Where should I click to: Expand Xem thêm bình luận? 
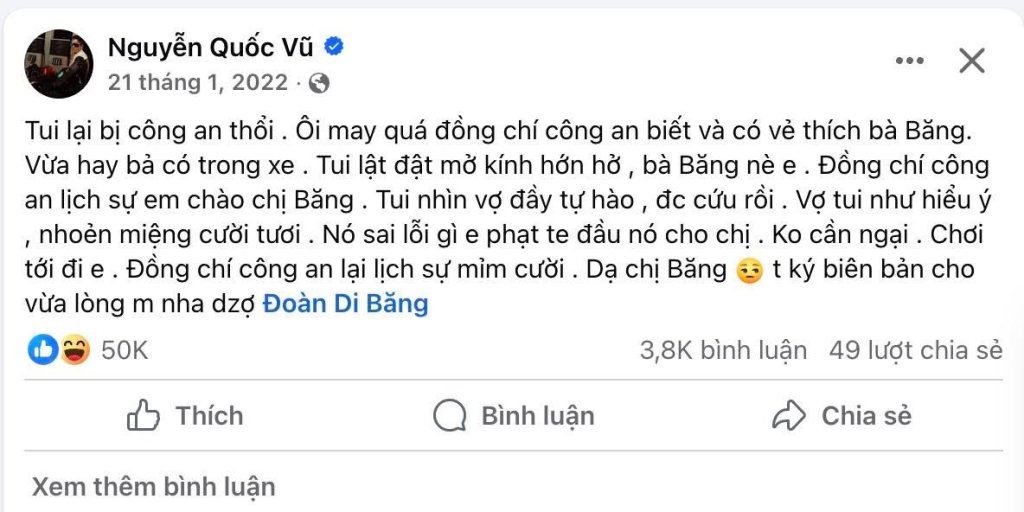(153, 487)
